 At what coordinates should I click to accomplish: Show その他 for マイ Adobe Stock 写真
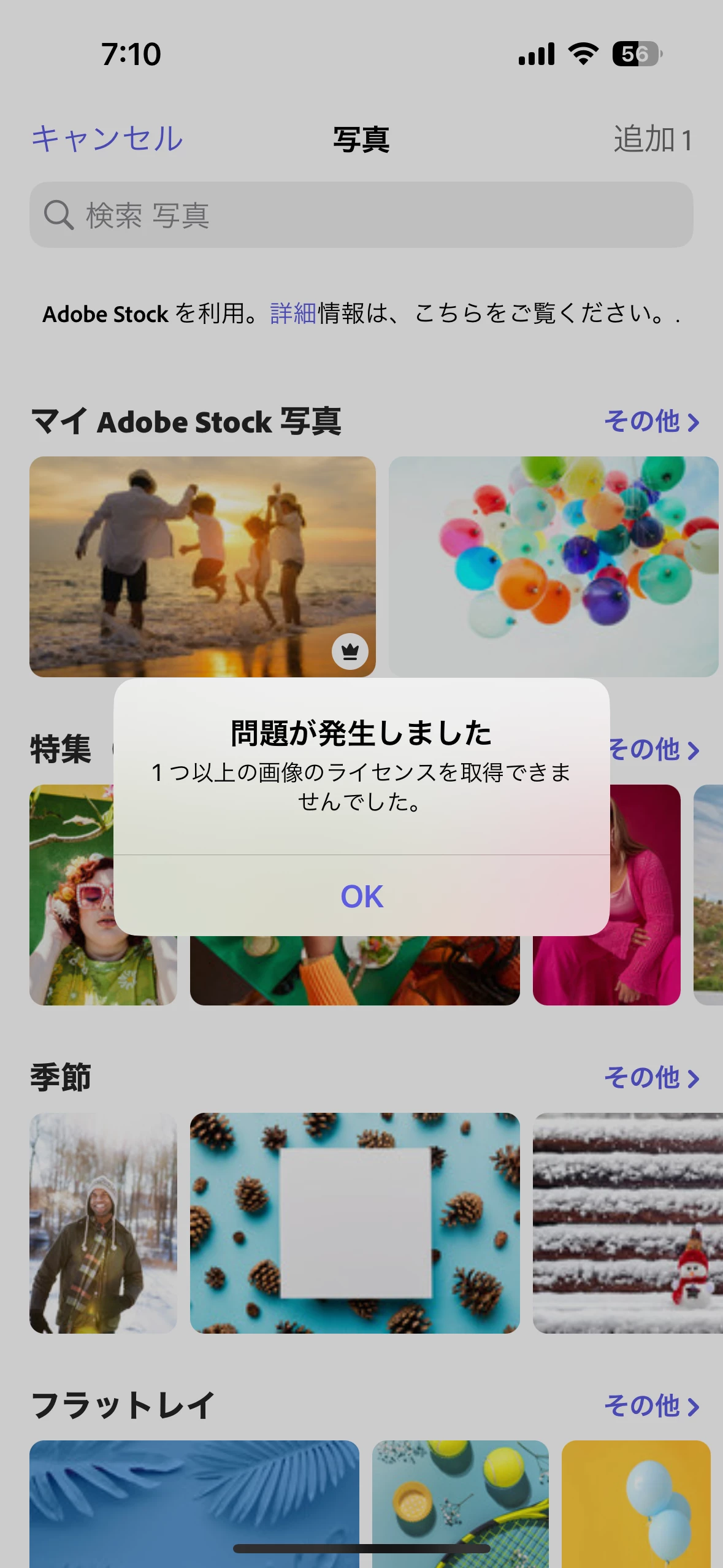coord(651,422)
